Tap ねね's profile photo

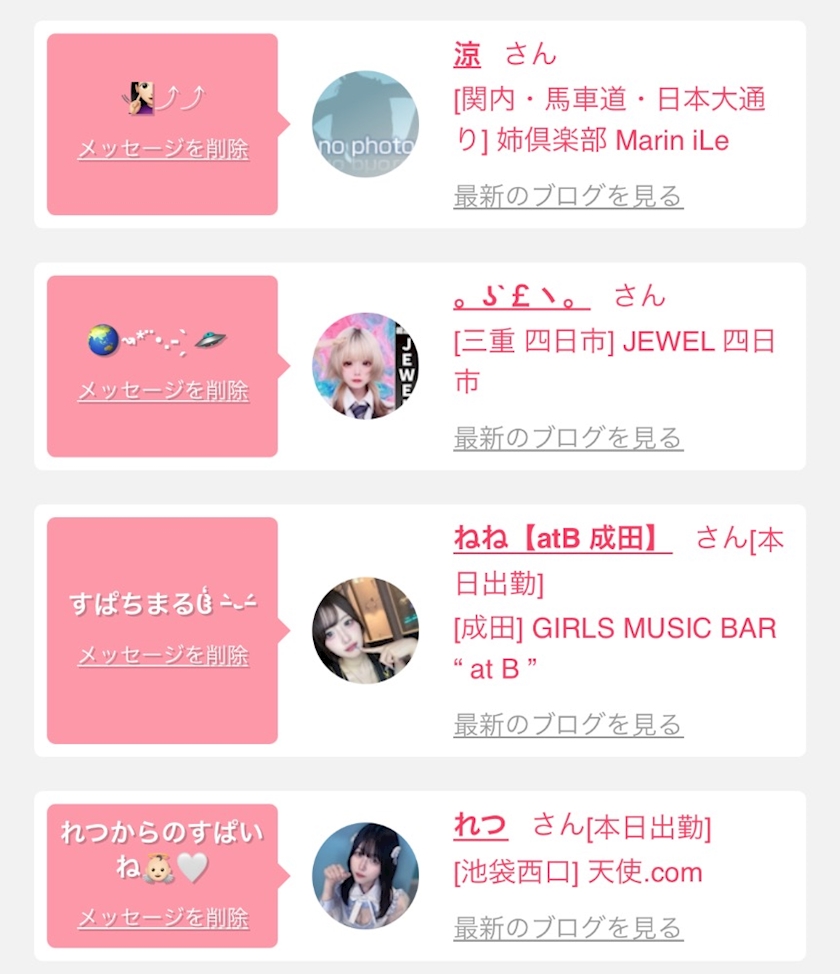(x=365, y=630)
